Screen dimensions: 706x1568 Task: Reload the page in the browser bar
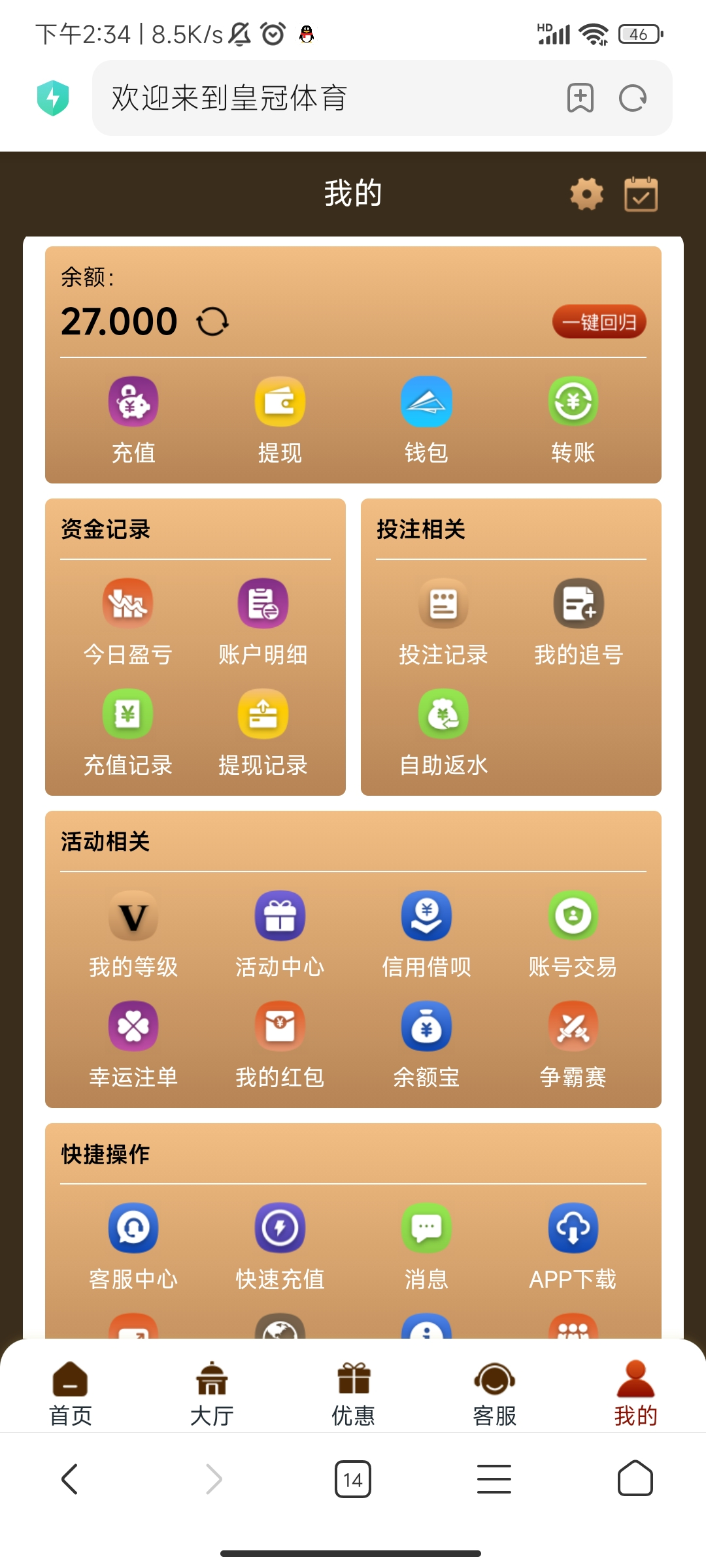pyautogui.click(x=632, y=99)
